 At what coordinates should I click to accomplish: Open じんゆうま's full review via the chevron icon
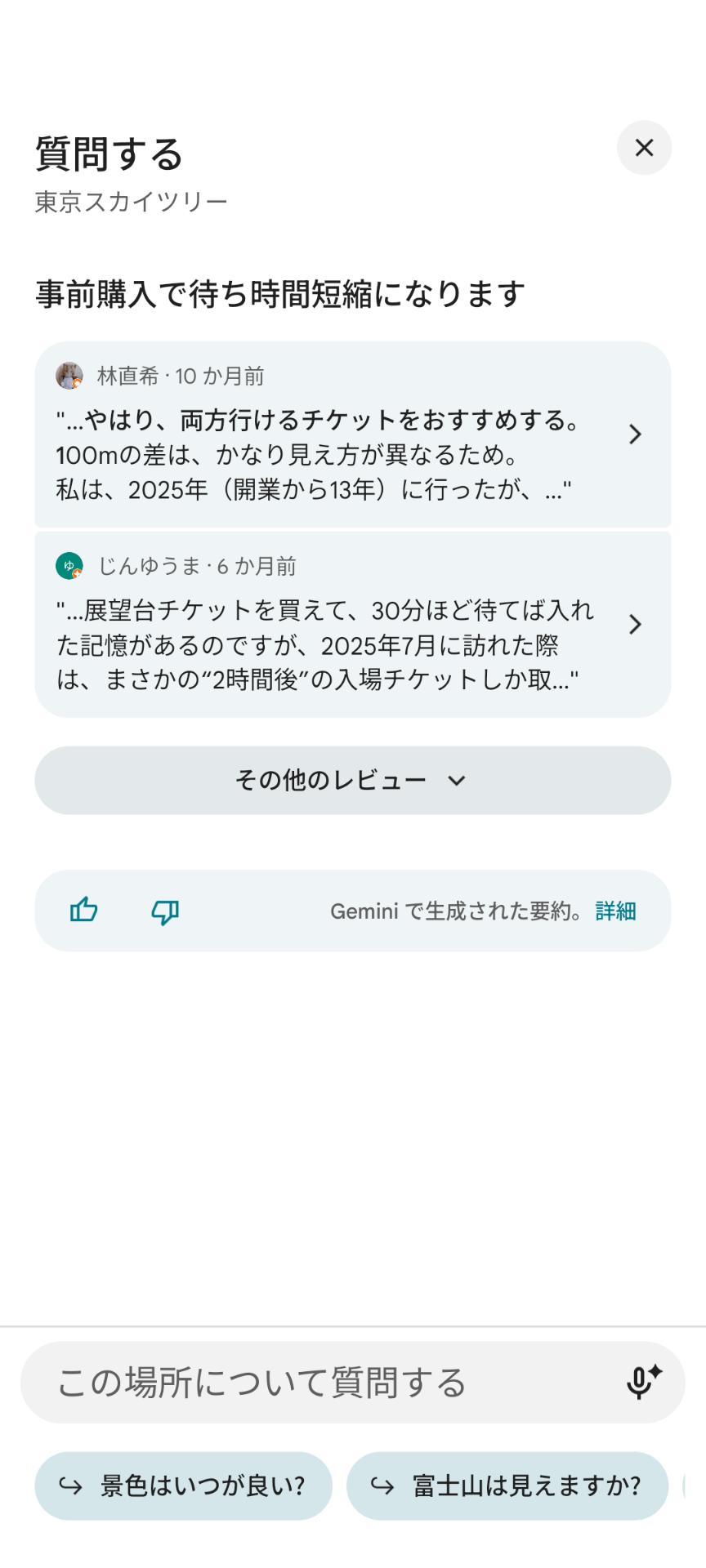636,624
